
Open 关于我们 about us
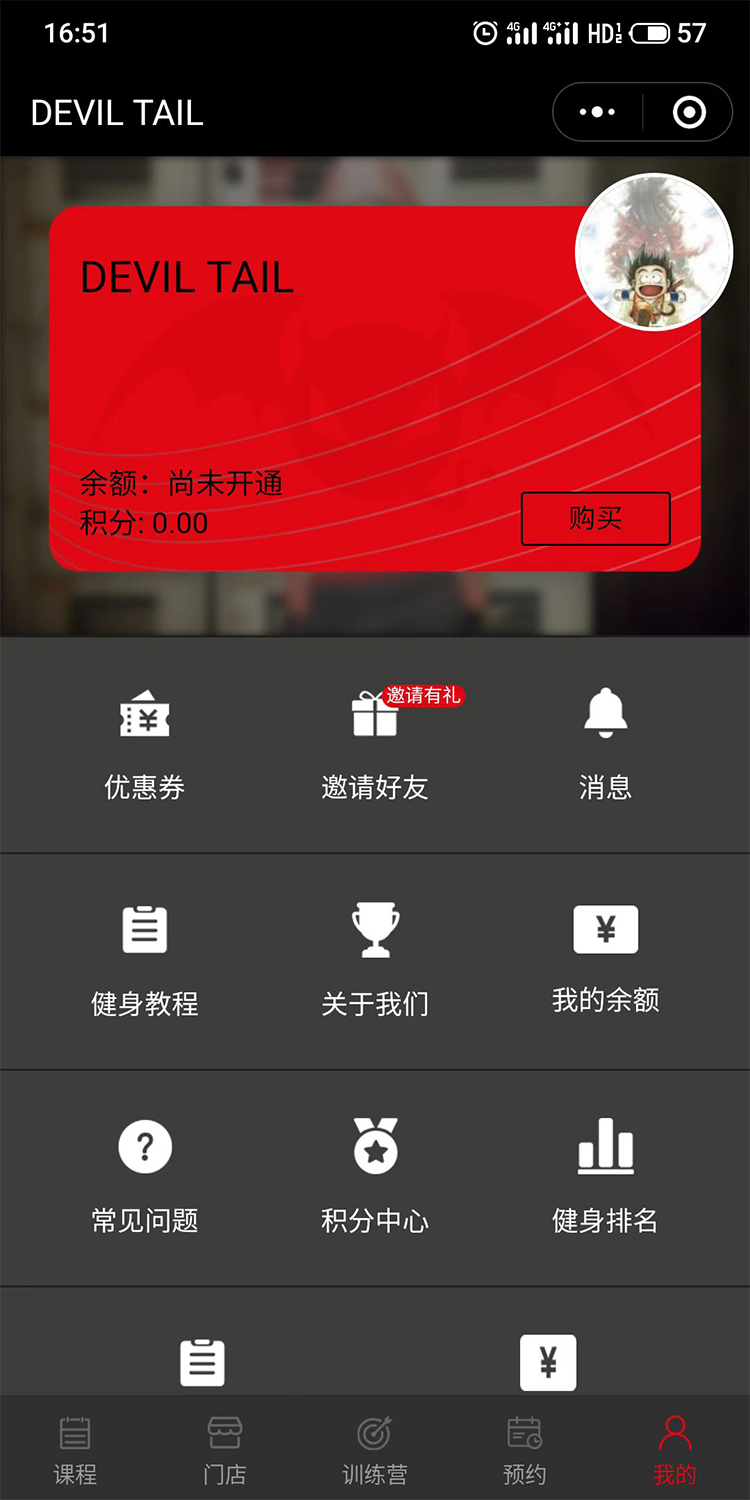click(375, 961)
